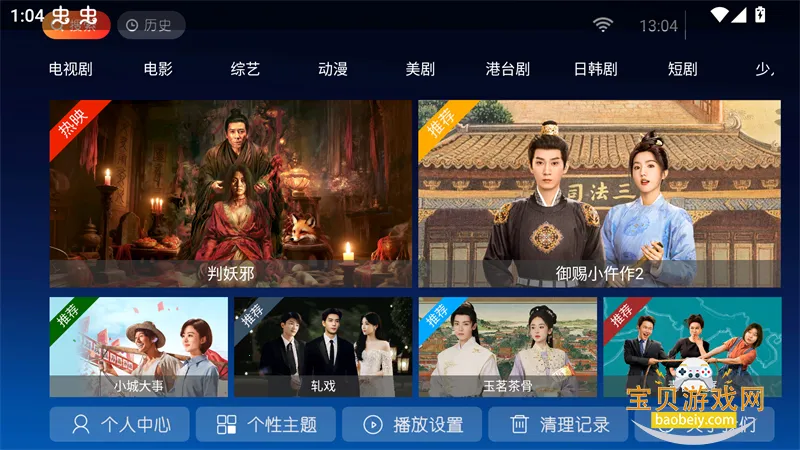Viewport: 800px width, 450px height.
Task: Open 个性主题 theme options
Action: (265, 424)
